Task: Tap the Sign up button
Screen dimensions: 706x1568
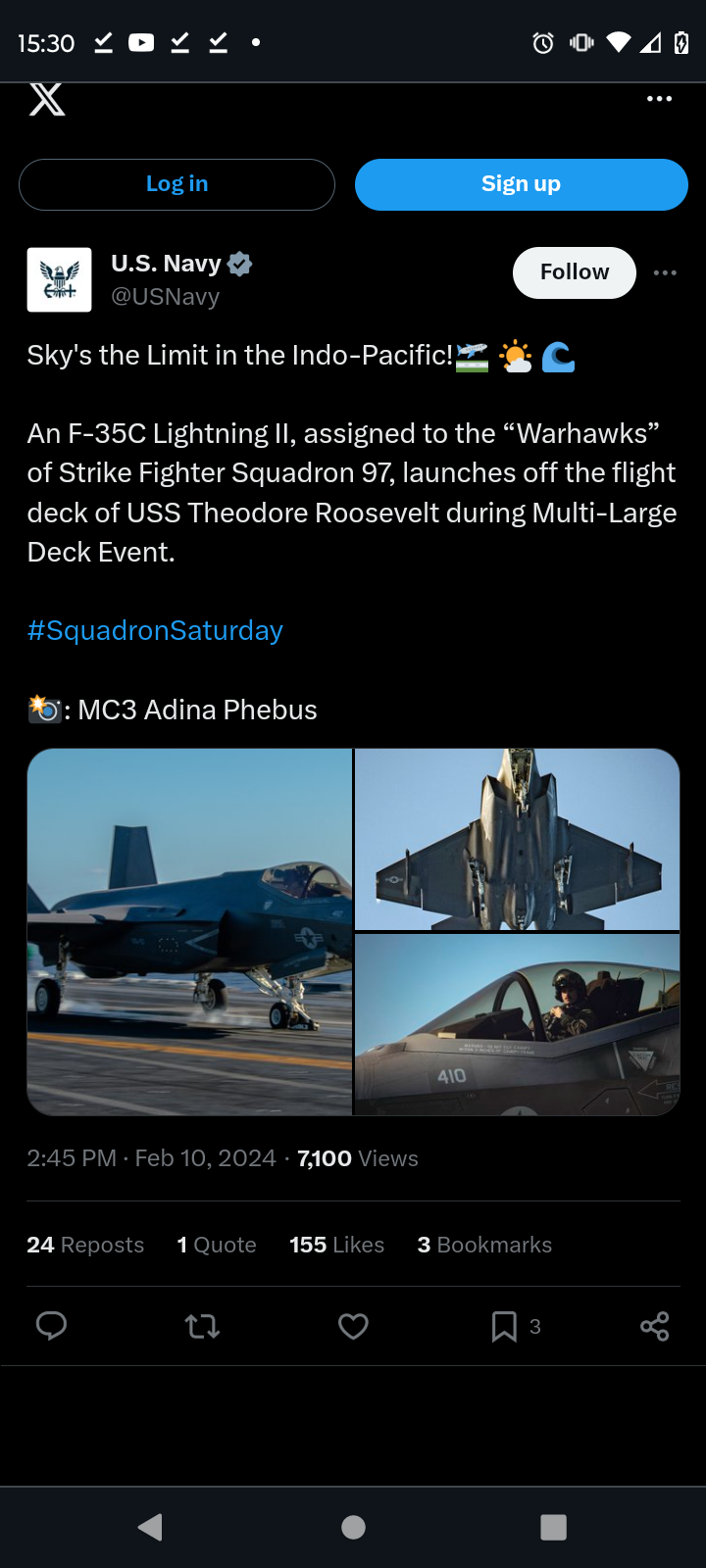Action: pyautogui.click(x=521, y=184)
